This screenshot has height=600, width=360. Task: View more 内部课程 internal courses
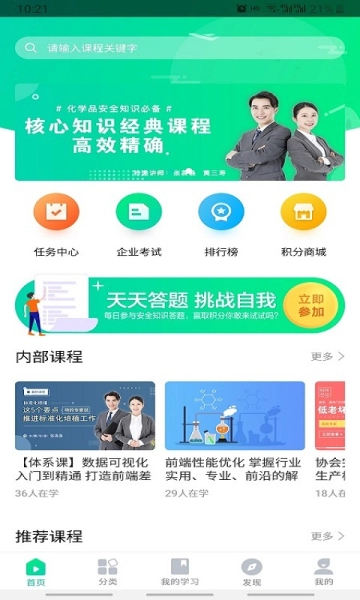pos(327,357)
